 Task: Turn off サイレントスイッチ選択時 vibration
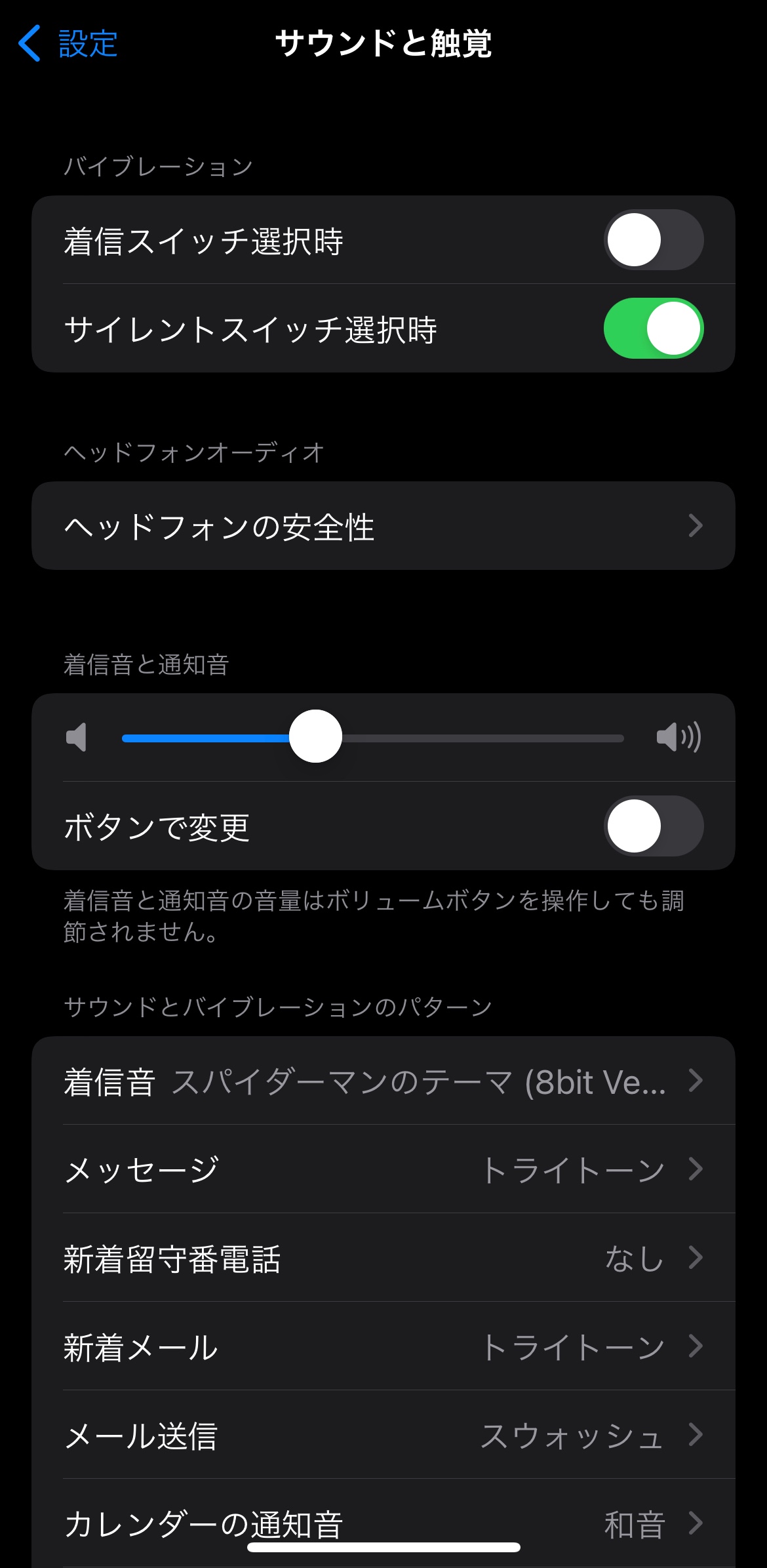[x=653, y=329]
